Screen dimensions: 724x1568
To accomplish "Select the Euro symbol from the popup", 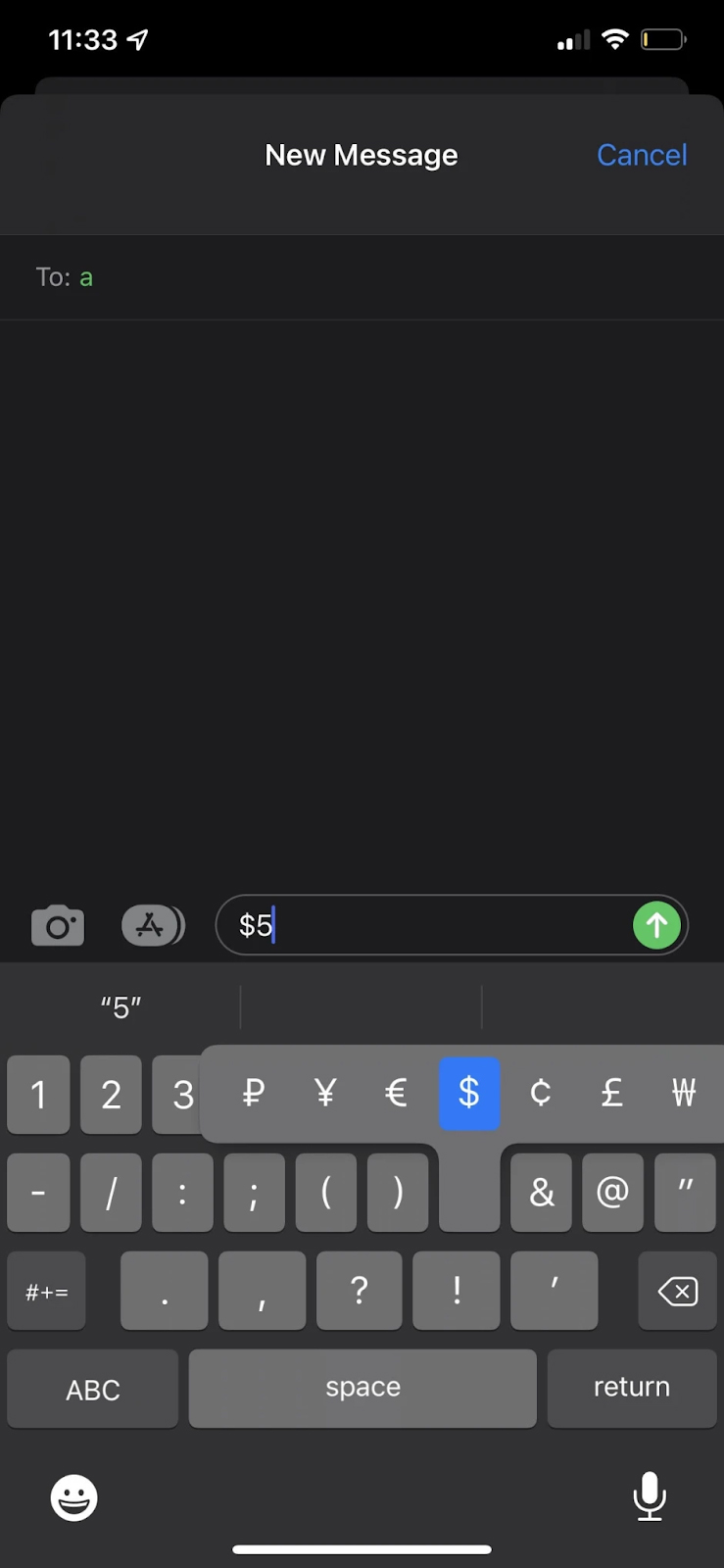I will (x=397, y=1093).
